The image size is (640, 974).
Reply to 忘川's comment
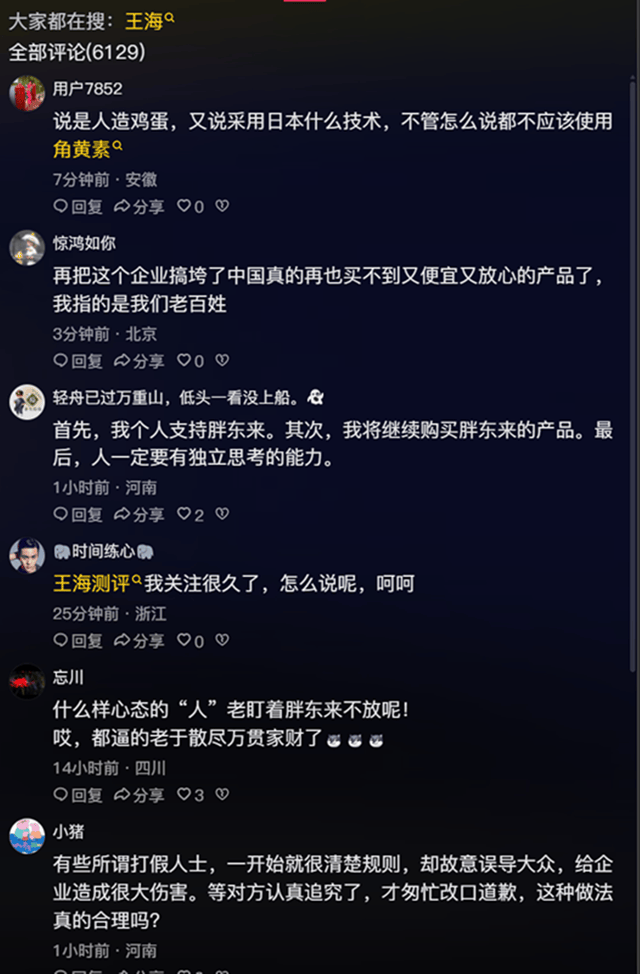coord(78,795)
